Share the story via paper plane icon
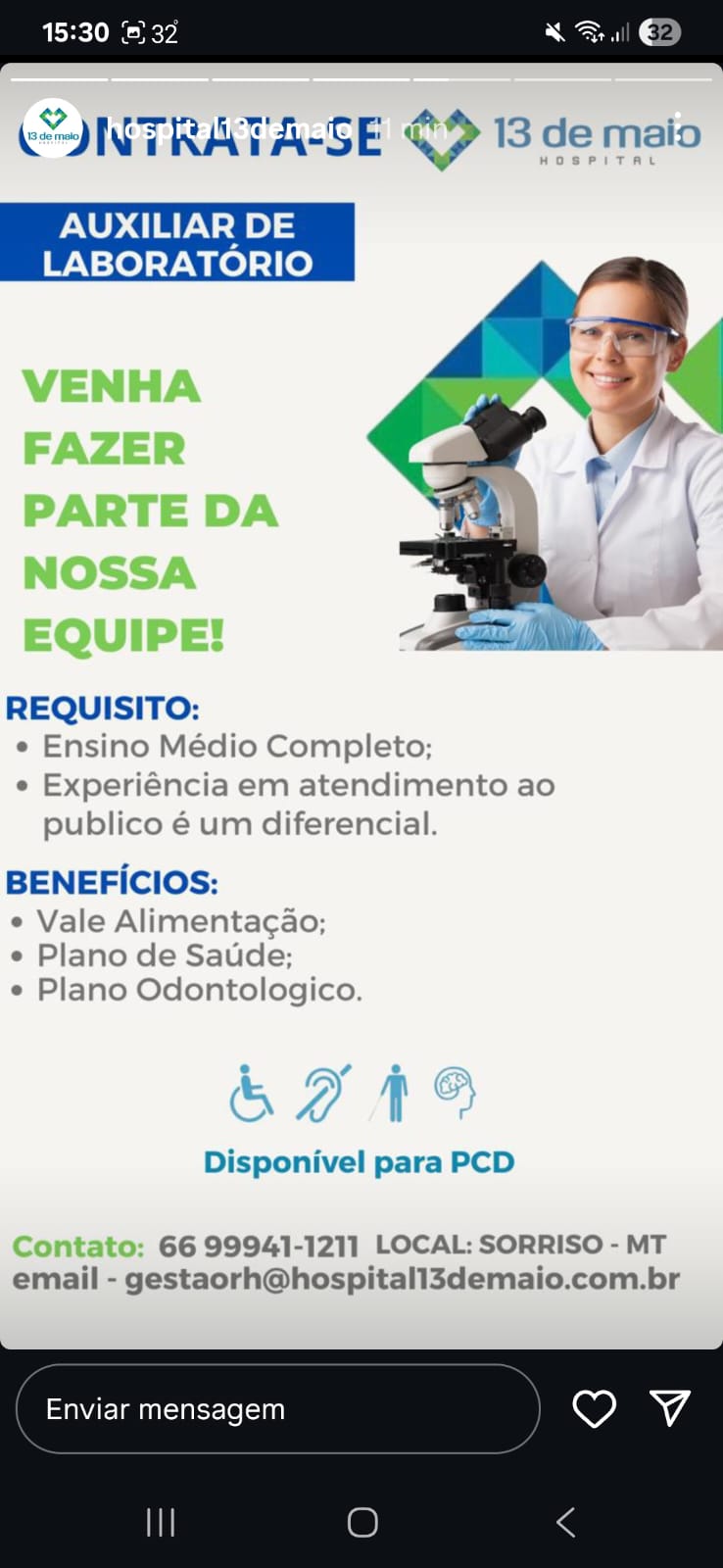 pos(670,1408)
